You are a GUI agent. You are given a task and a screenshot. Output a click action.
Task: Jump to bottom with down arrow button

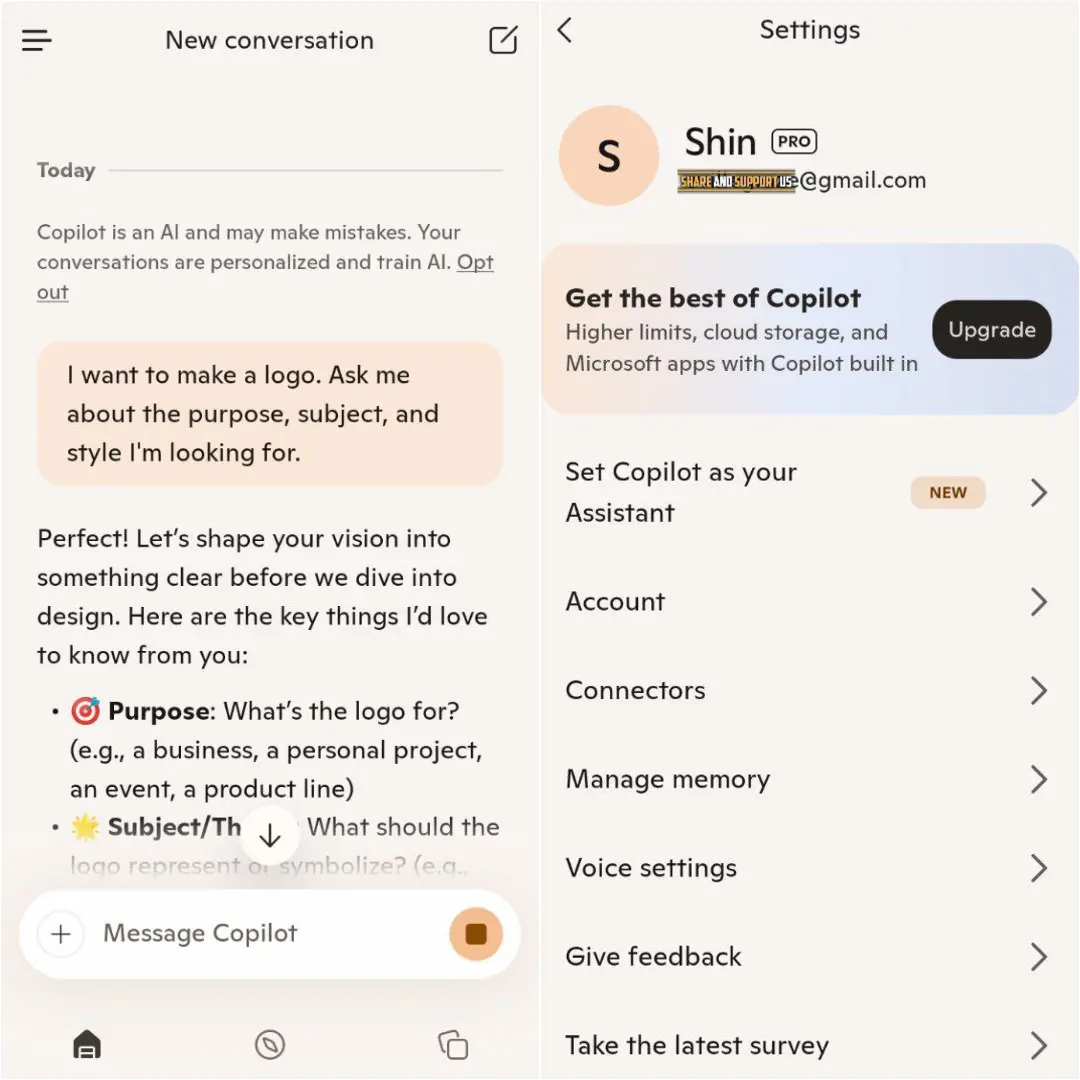(x=270, y=835)
